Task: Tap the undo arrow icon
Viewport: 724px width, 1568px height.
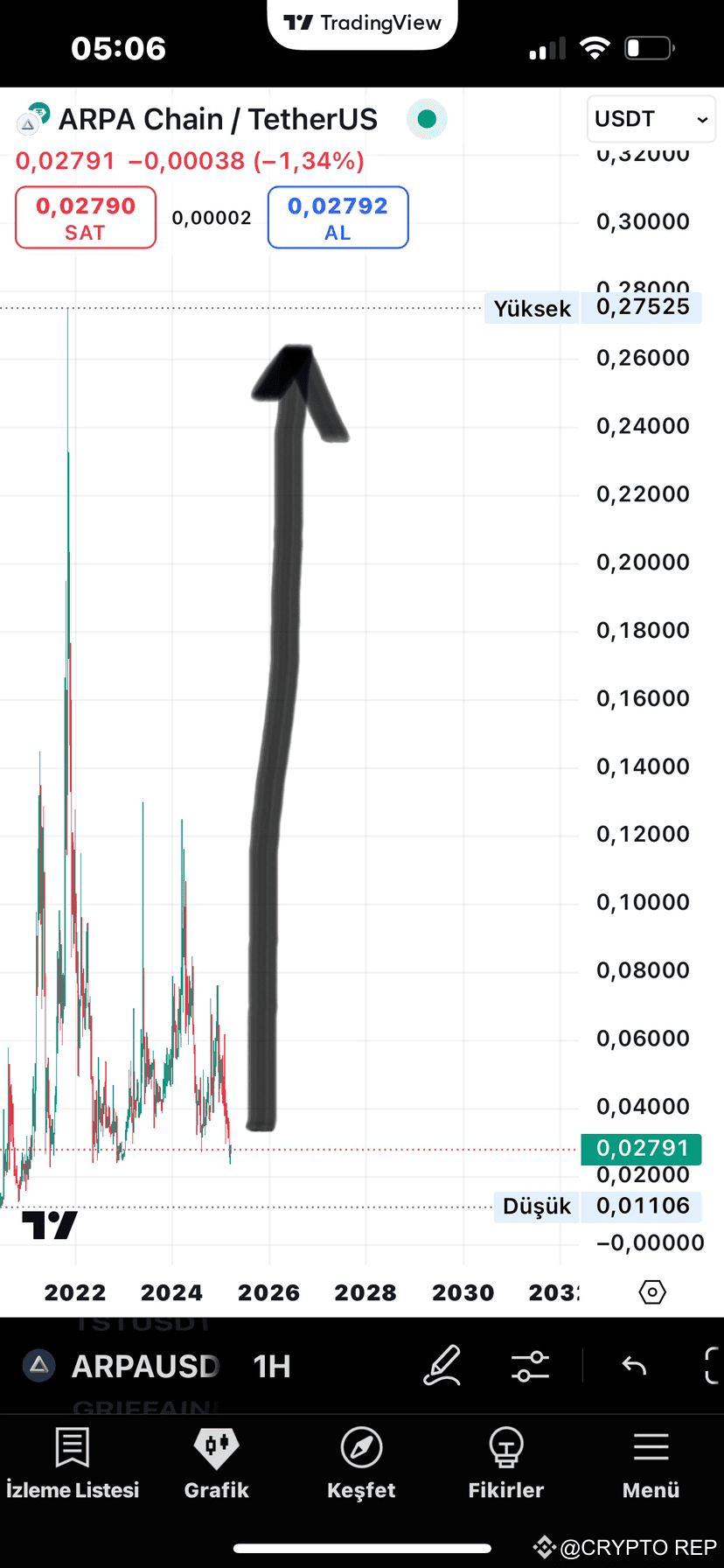Action: [x=633, y=1365]
